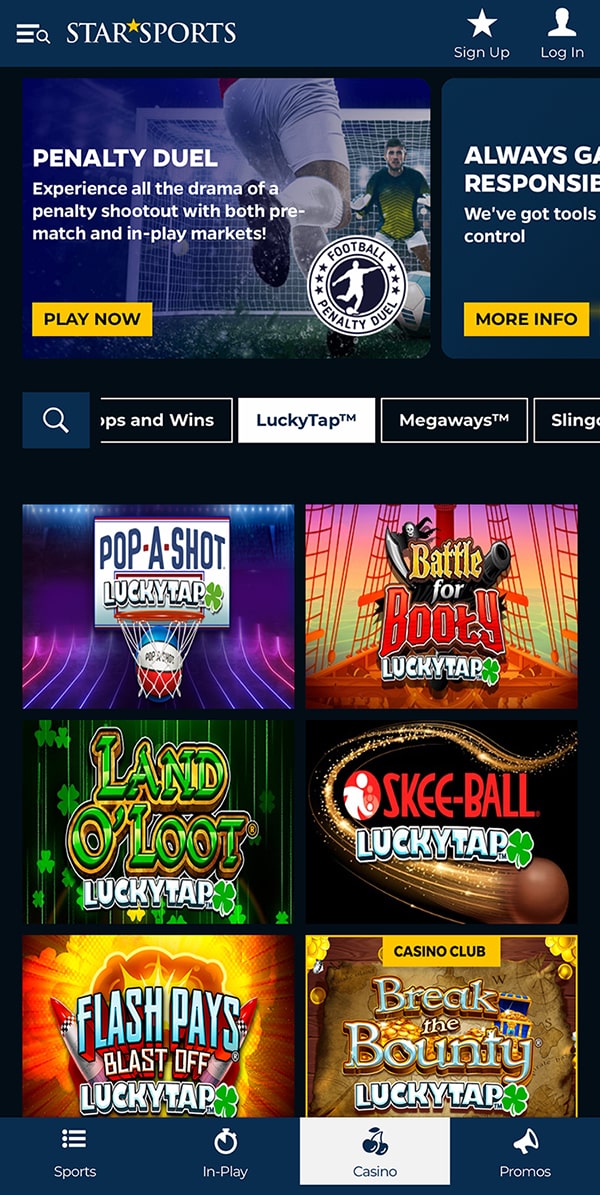The image size is (600, 1195).
Task: Open Flash Pays Blast Off game
Action: point(158,1026)
